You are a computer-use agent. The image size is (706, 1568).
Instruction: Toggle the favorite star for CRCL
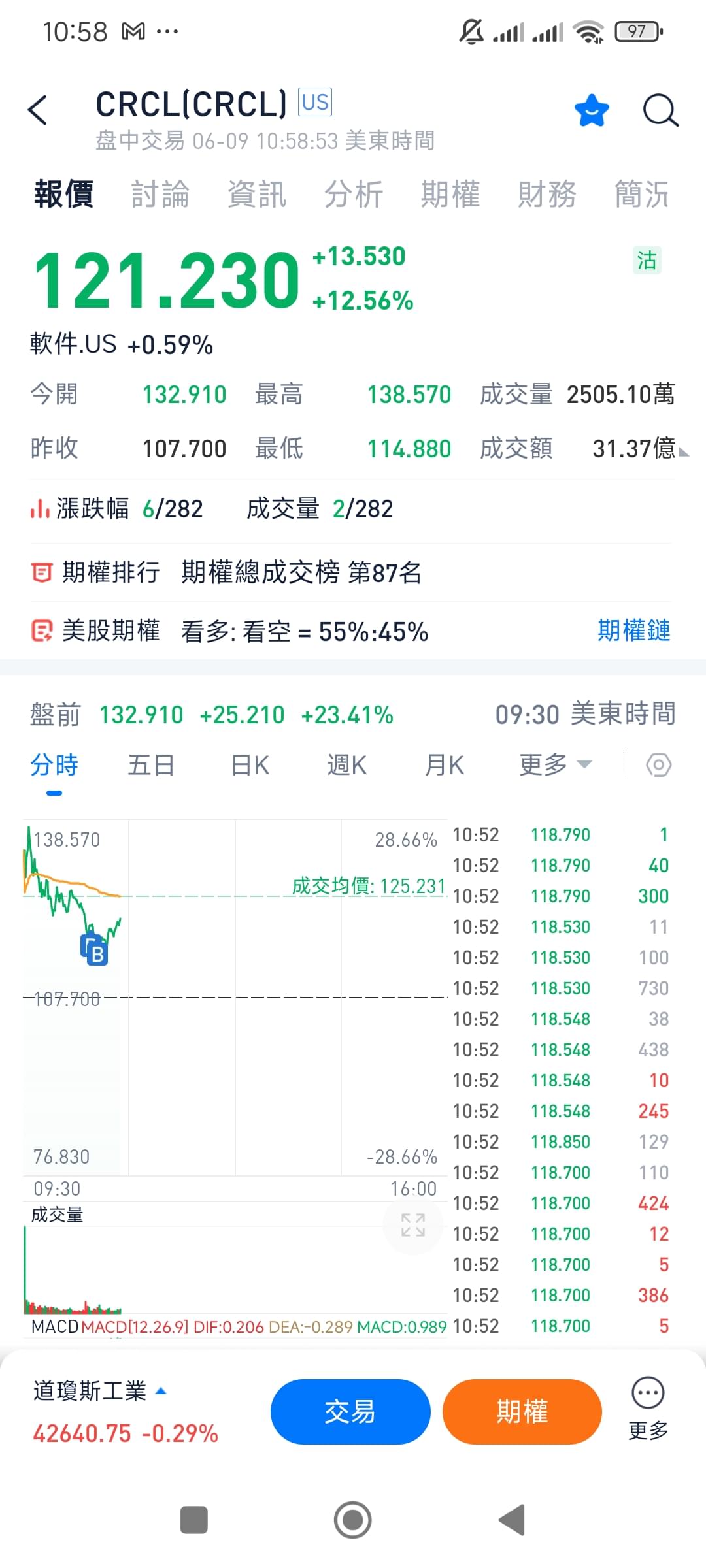point(592,110)
